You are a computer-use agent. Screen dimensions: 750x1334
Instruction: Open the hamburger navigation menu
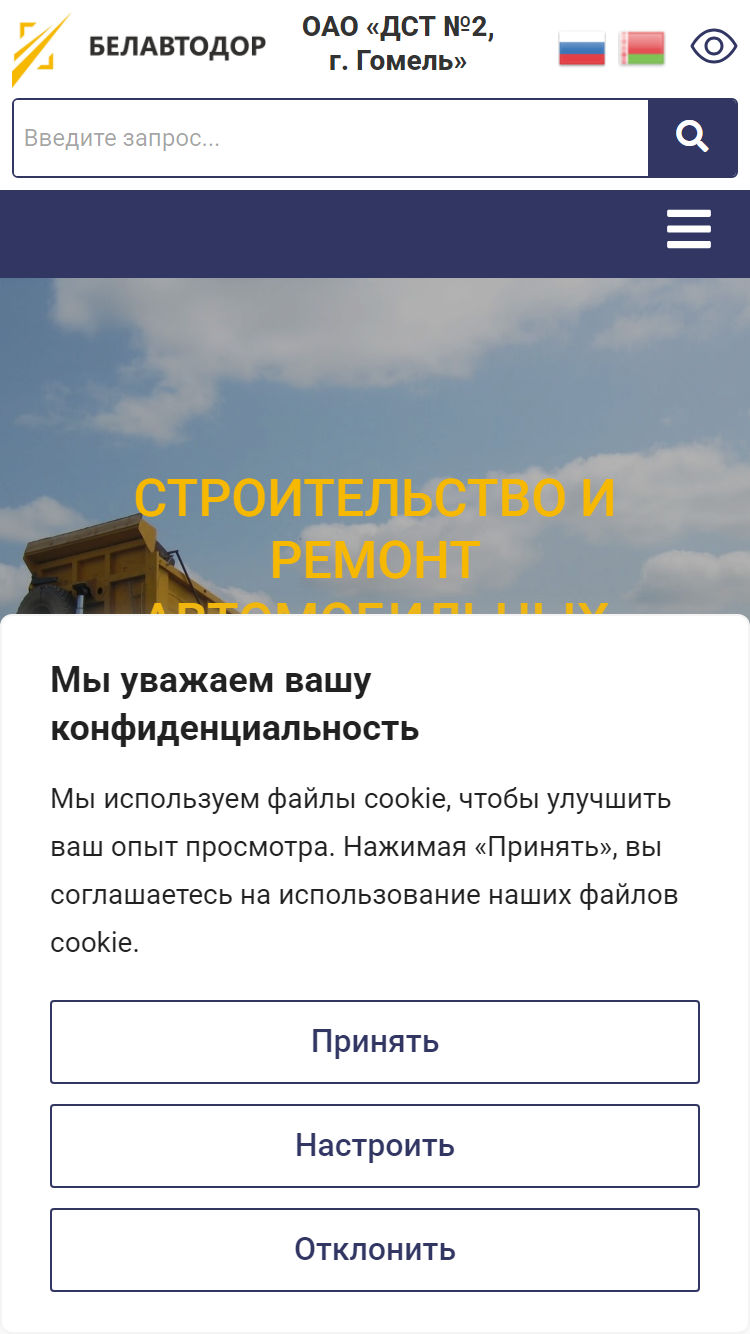coord(689,229)
